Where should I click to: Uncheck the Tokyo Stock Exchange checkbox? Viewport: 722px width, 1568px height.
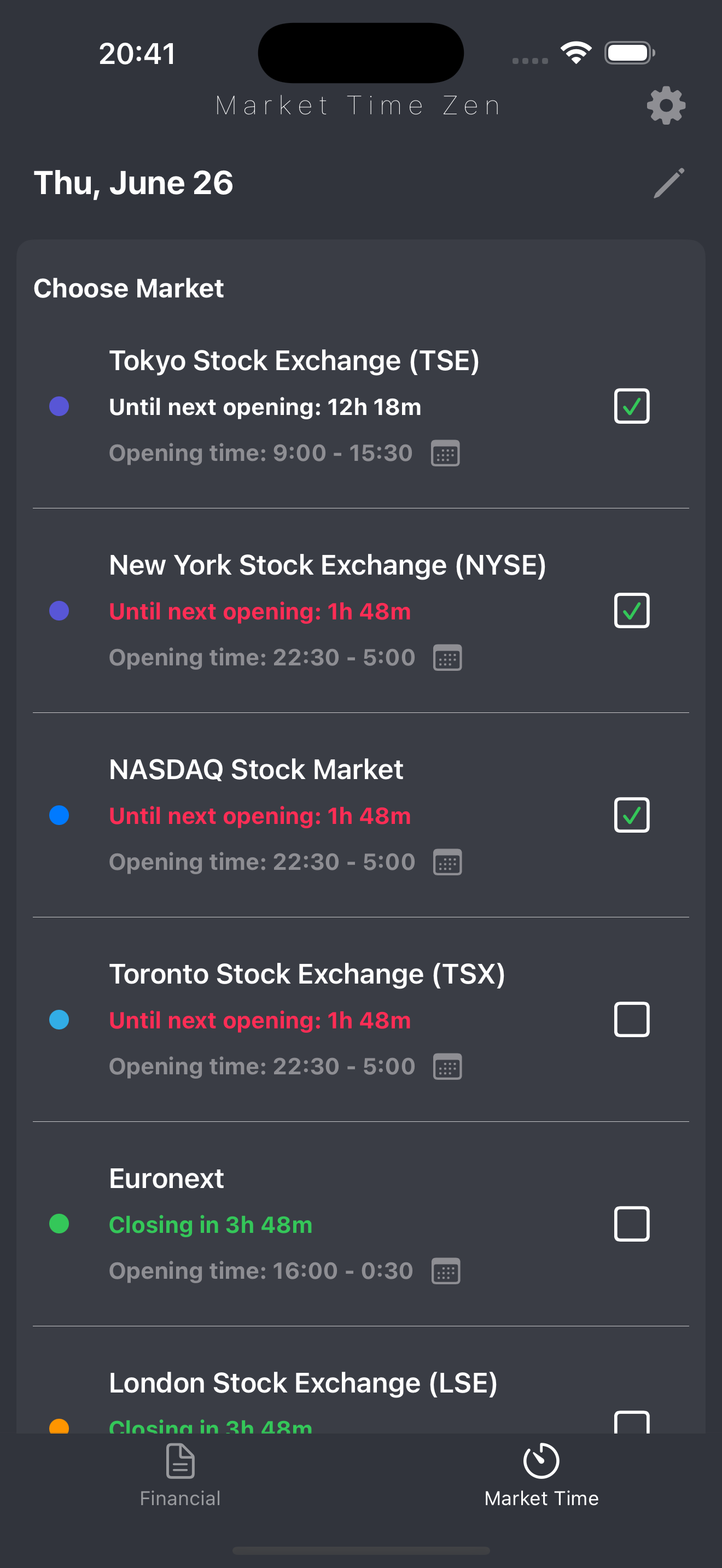coord(631,406)
